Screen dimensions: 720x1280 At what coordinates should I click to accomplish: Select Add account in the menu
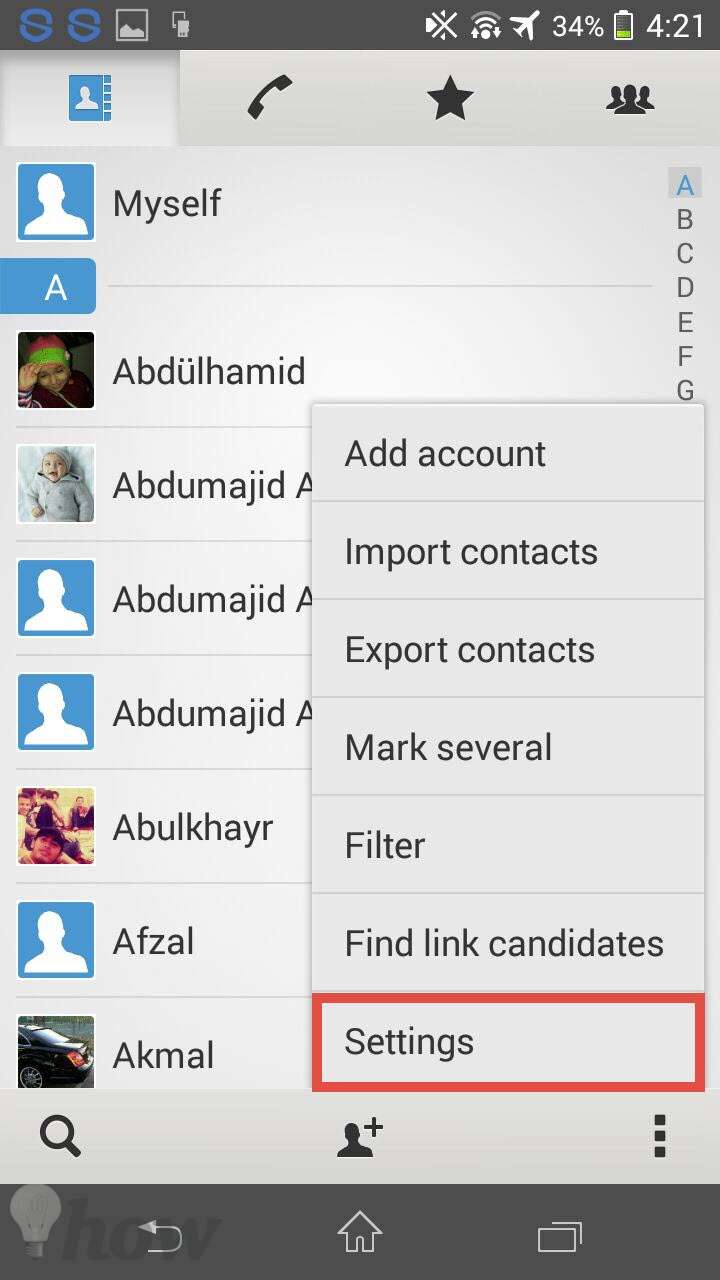pos(508,454)
